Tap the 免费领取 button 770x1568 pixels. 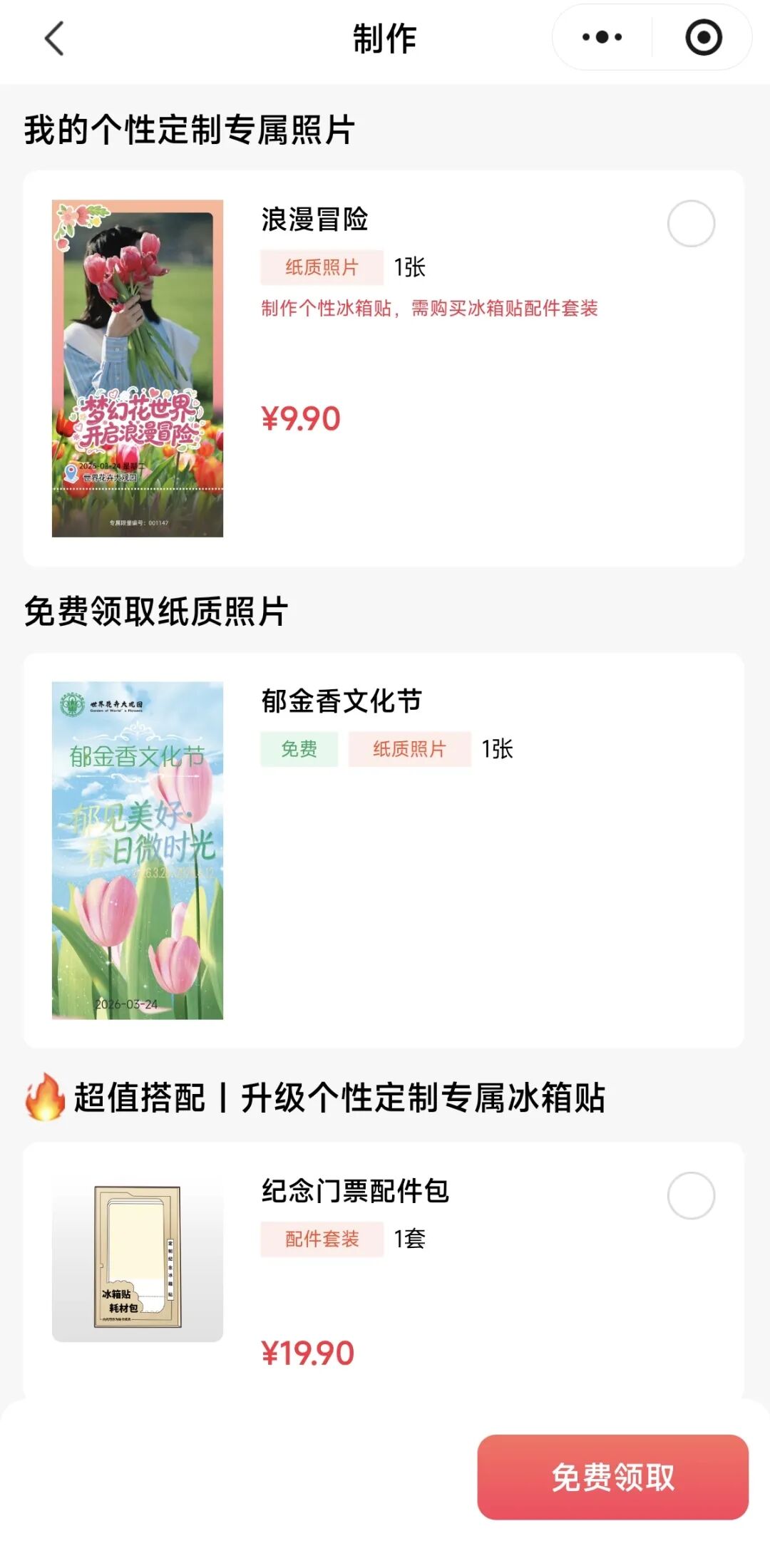[x=612, y=1477]
